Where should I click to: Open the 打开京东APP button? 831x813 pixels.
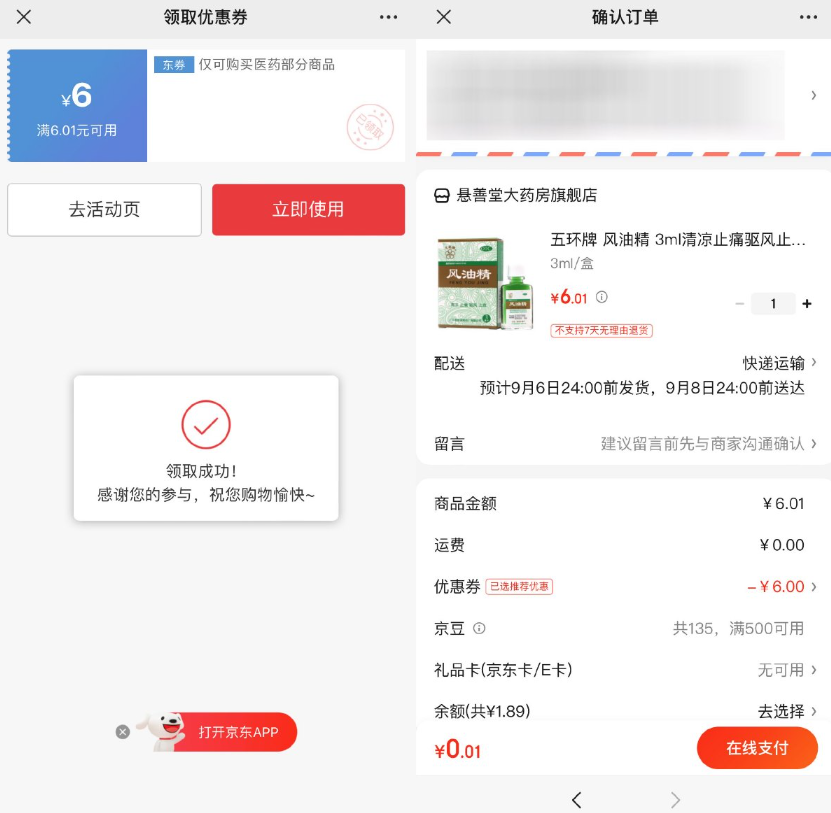(x=237, y=732)
